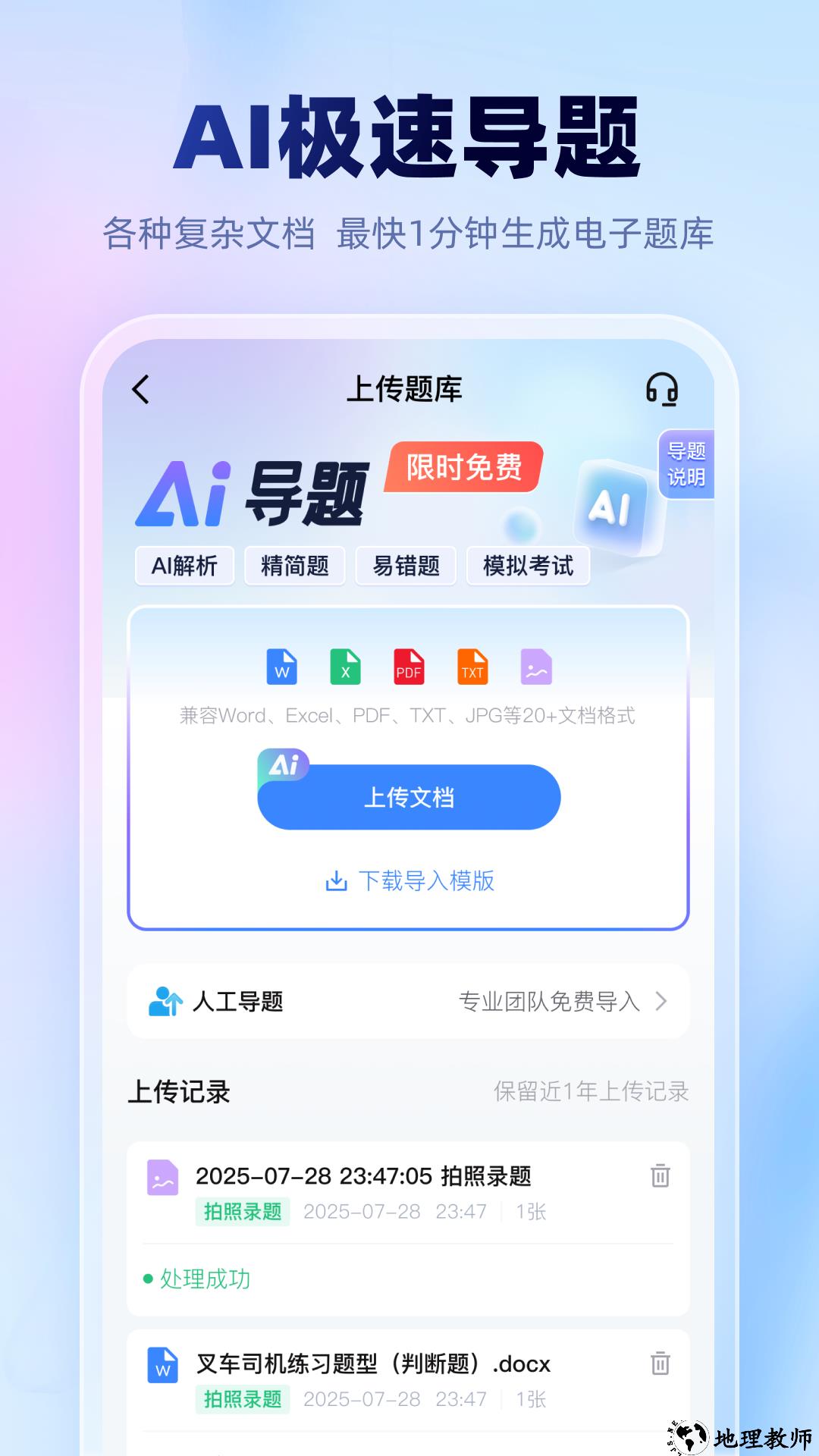Screen dimensions: 819x1456
Task: Select the image format icon
Action: pos(535,668)
